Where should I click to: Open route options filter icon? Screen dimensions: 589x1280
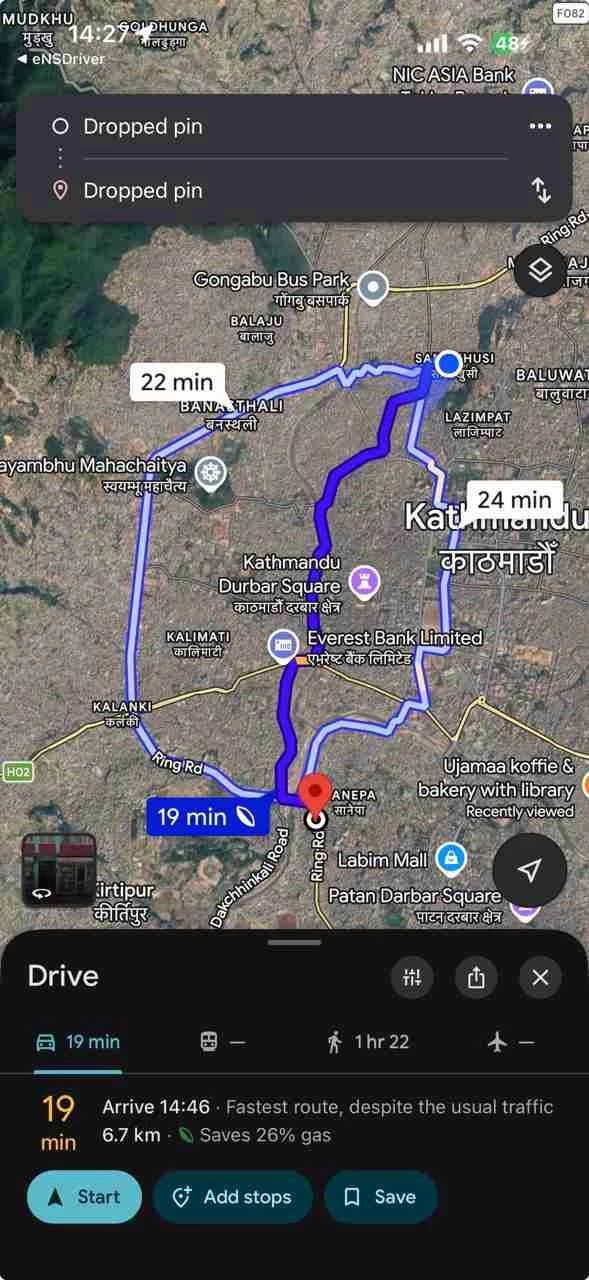(x=412, y=977)
